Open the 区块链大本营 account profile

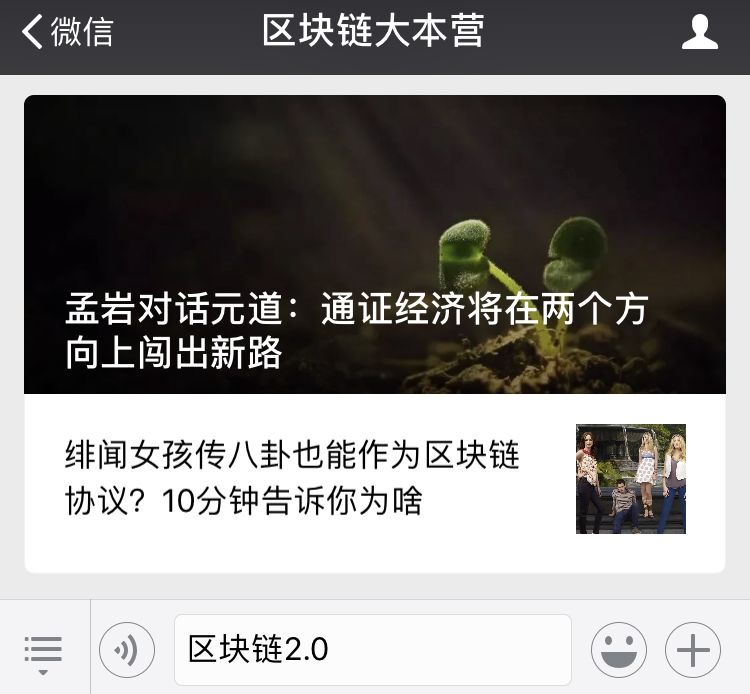coord(699,32)
